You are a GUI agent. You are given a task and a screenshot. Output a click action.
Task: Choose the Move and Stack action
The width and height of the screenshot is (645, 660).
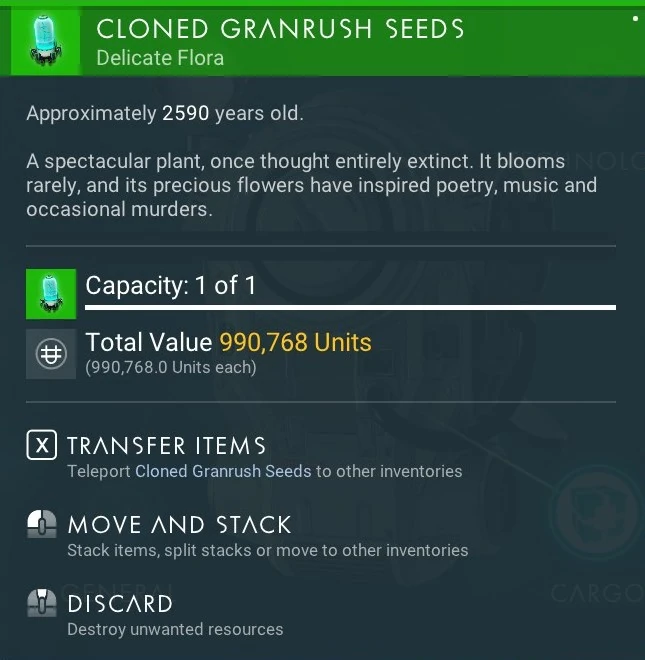click(x=178, y=525)
